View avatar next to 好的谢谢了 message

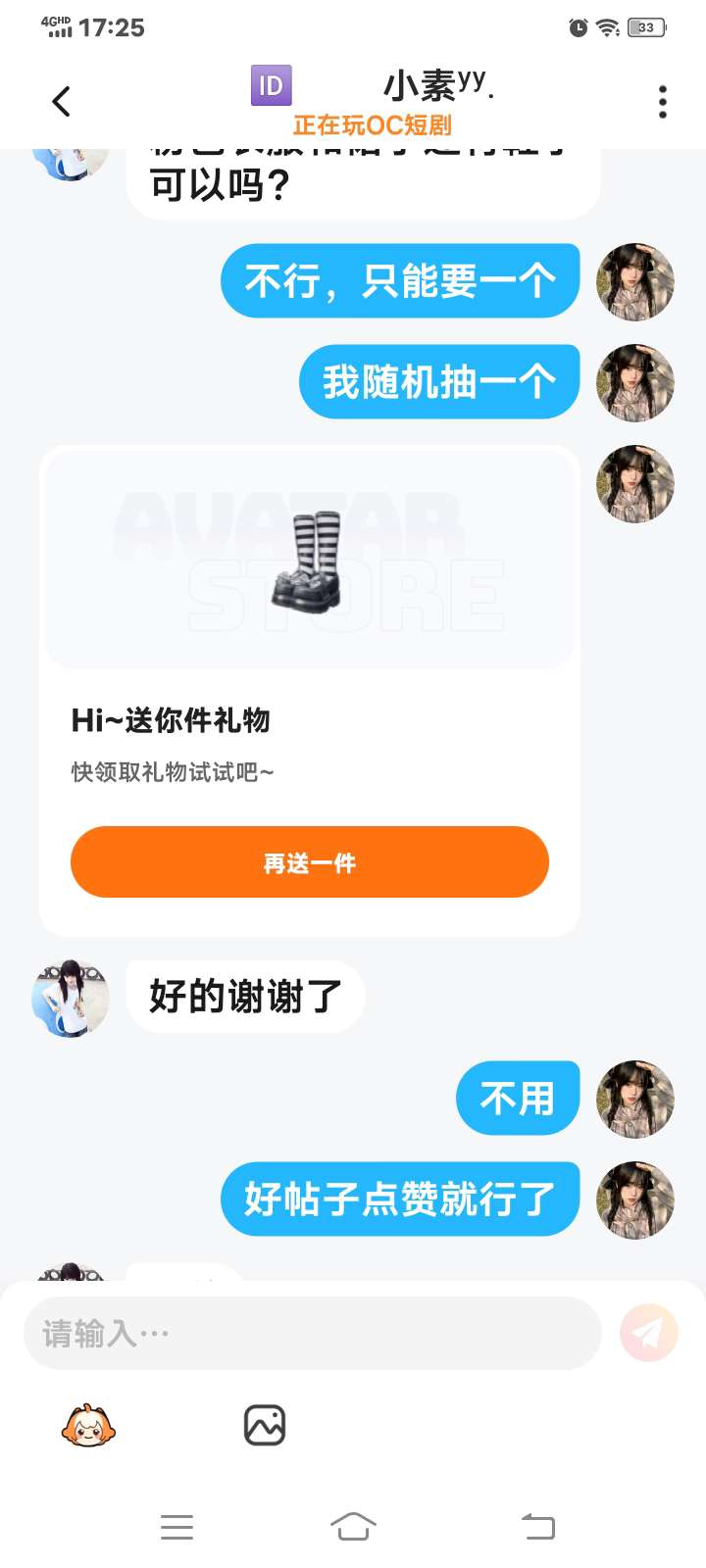pyautogui.click(x=71, y=998)
